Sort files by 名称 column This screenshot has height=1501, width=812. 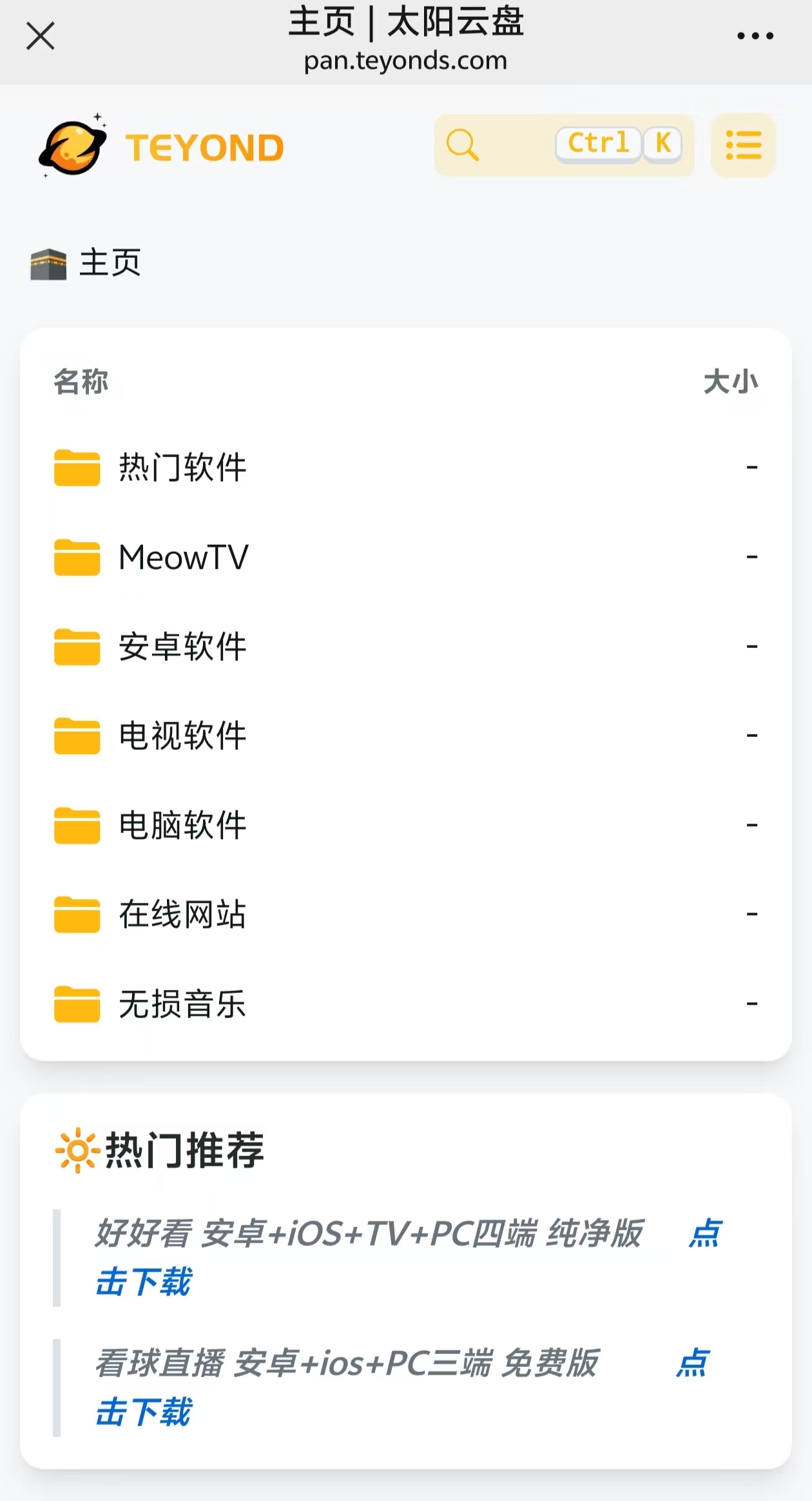81,382
